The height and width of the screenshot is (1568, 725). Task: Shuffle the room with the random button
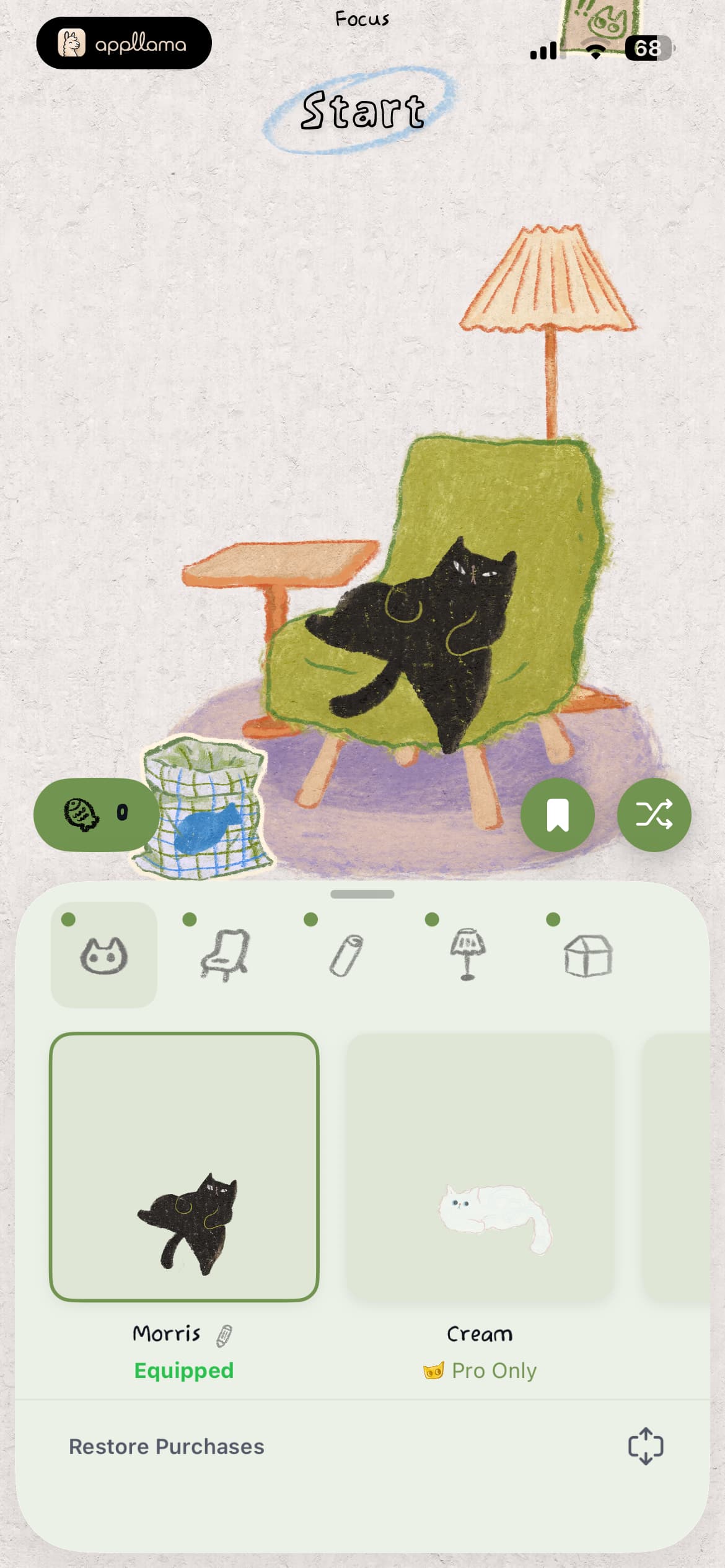pos(654,814)
